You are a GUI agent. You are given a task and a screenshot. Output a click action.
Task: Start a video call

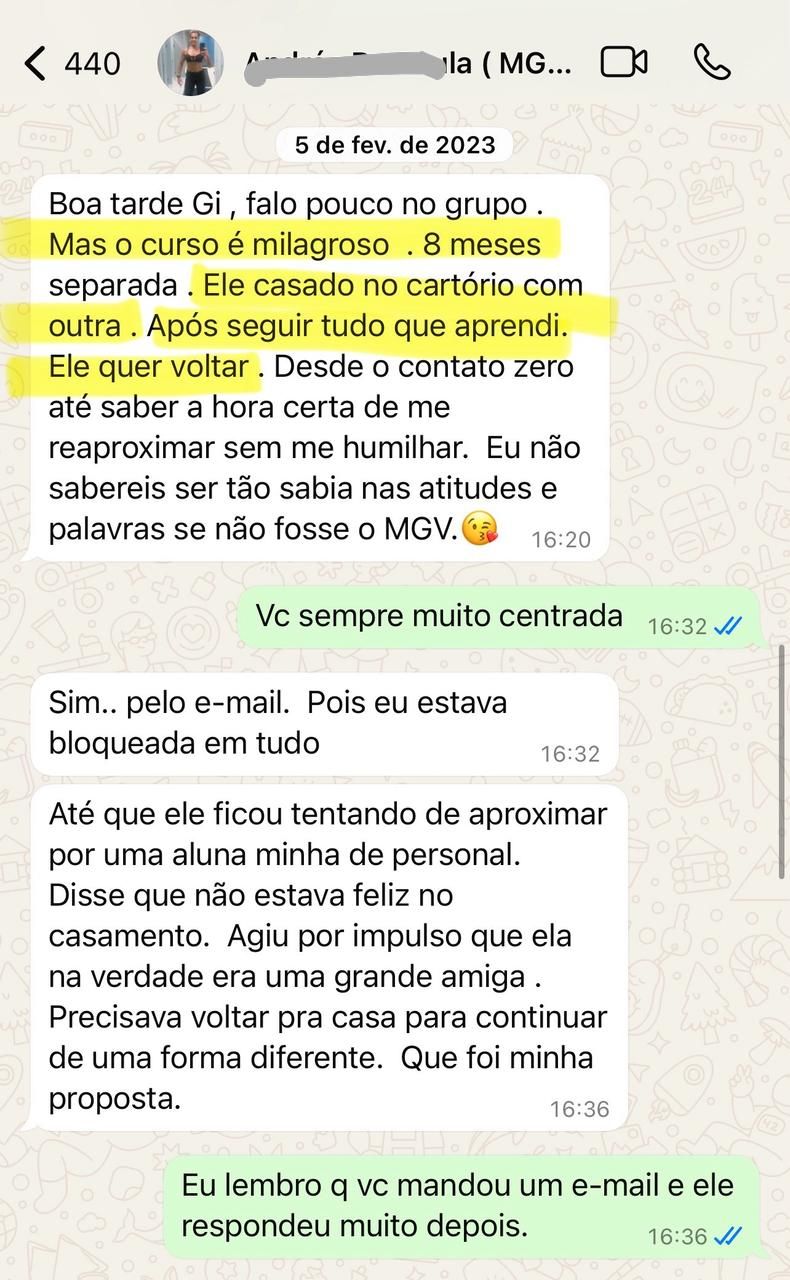click(x=624, y=63)
